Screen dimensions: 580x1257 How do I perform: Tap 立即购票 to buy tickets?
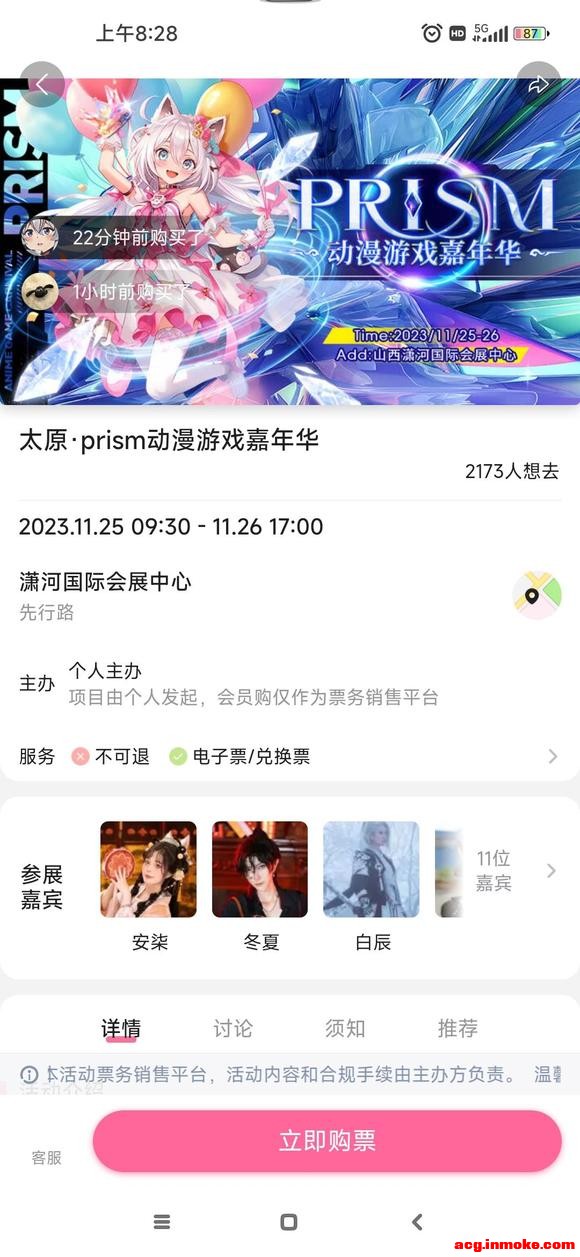(x=327, y=1141)
